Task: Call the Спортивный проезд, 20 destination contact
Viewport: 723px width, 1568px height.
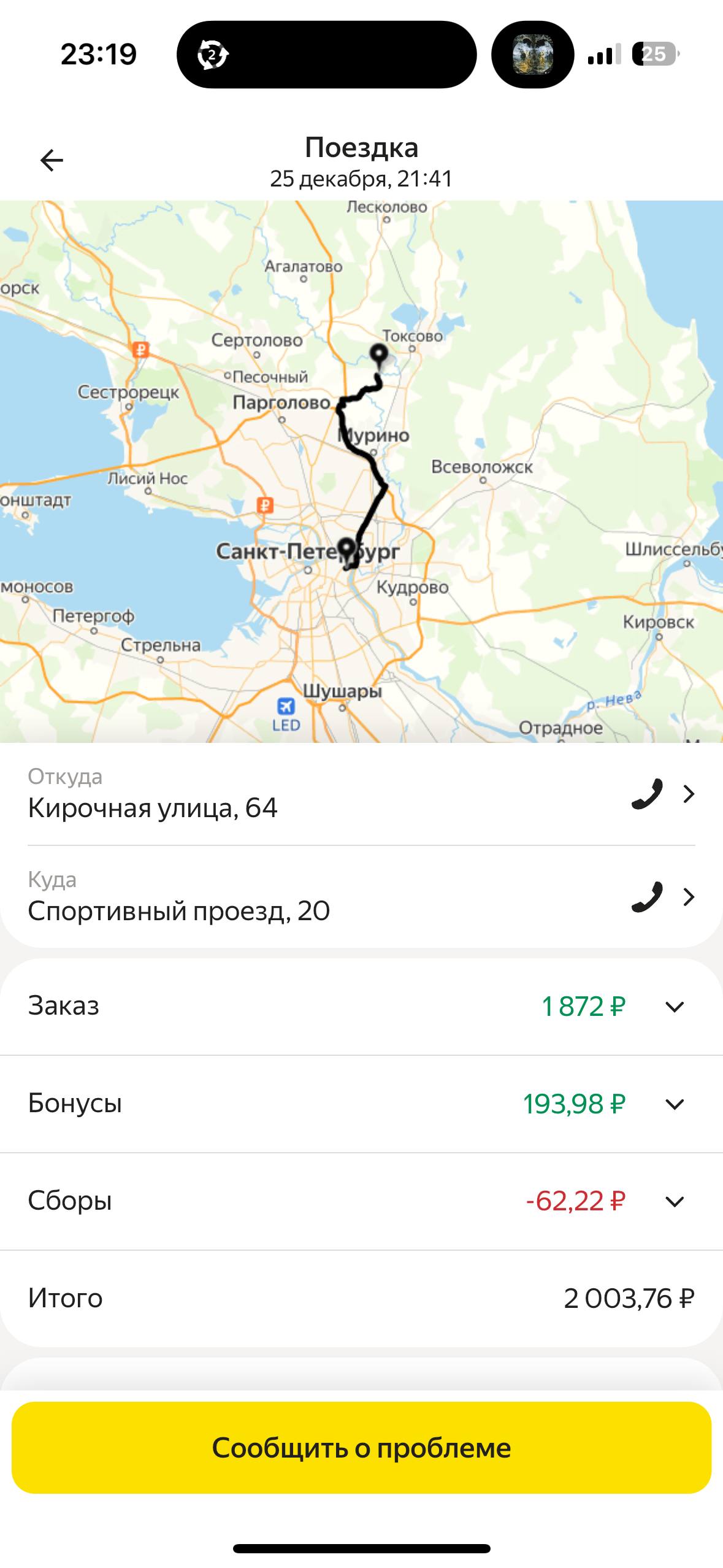Action: [x=647, y=897]
